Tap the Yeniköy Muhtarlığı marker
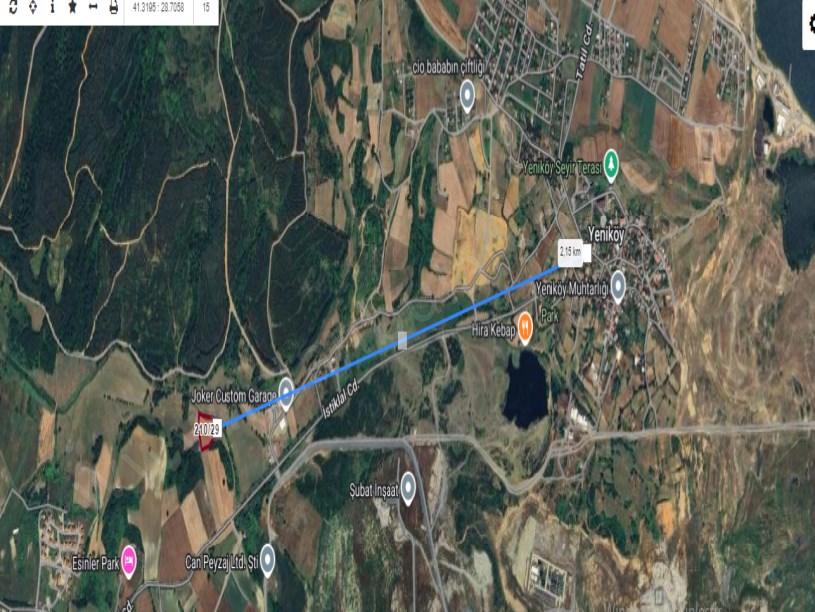The width and height of the screenshot is (815, 612). pyautogui.click(x=618, y=288)
